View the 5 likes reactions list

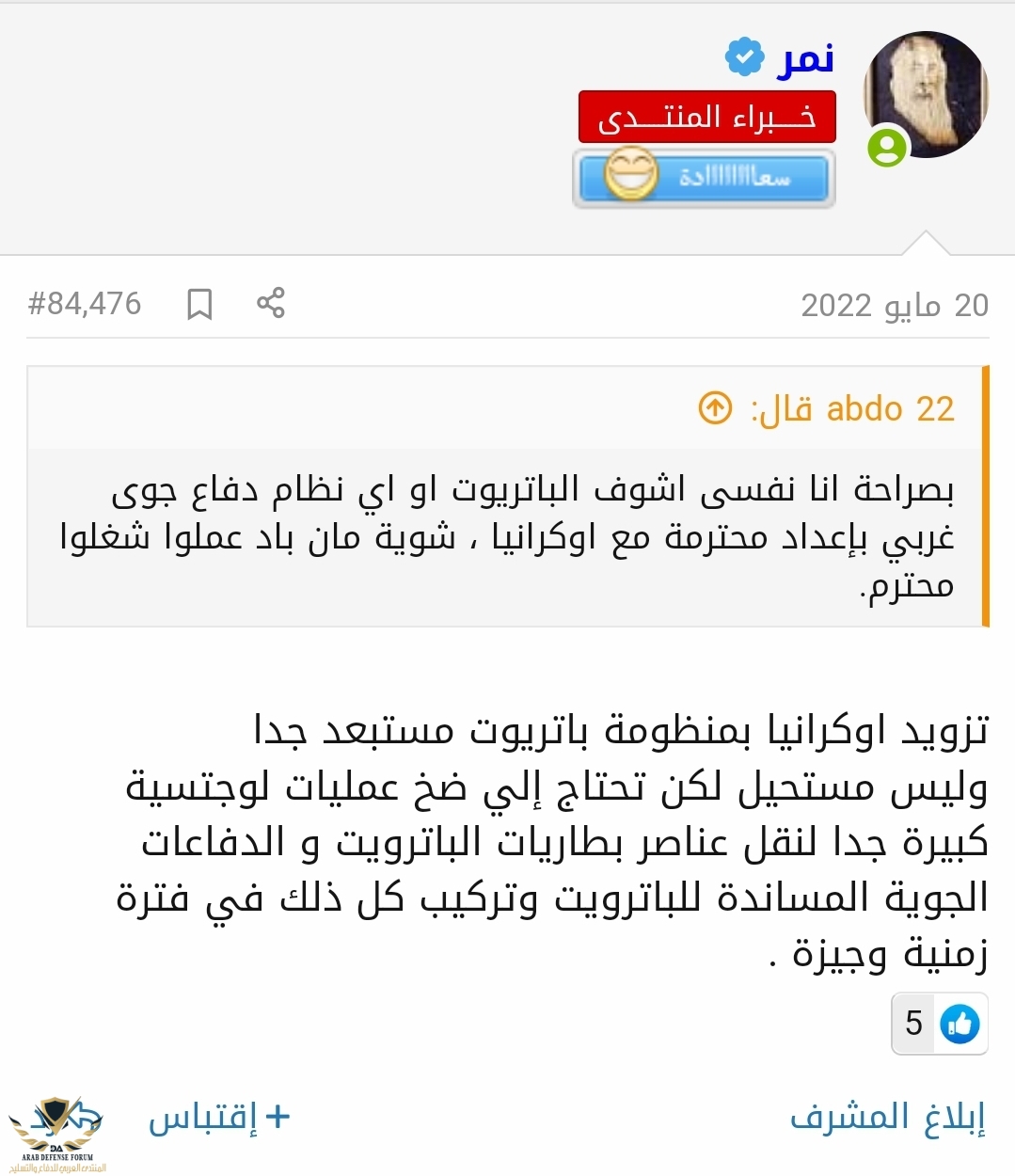[x=939, y=1024]
